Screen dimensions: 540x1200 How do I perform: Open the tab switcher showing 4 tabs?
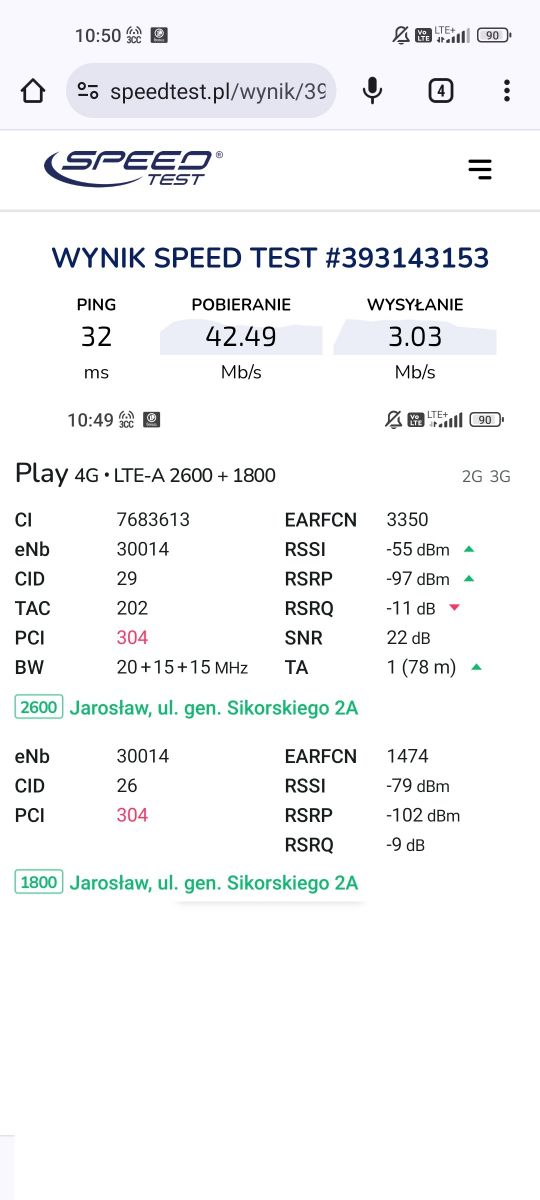tap(440, 91)
